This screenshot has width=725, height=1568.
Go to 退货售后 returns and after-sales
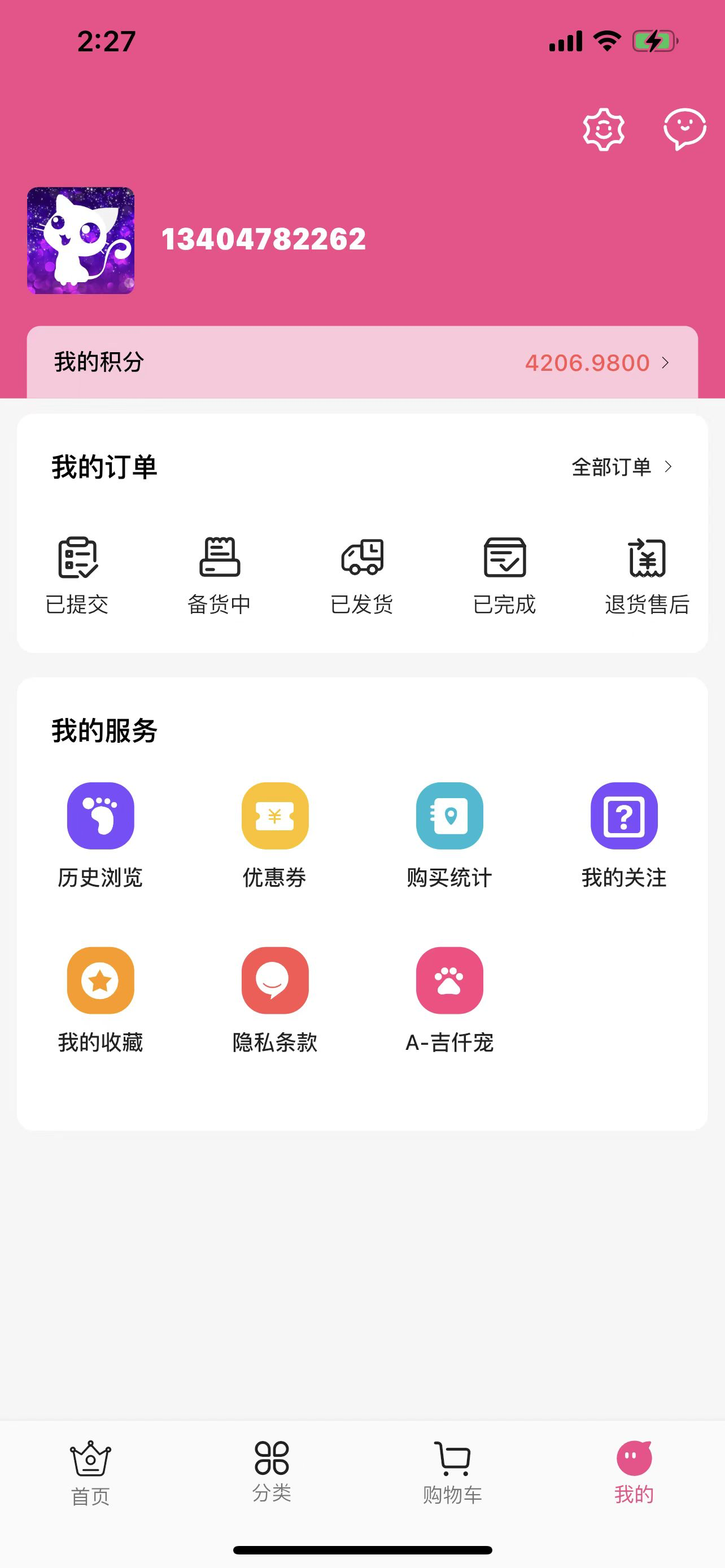coord(647,574)
